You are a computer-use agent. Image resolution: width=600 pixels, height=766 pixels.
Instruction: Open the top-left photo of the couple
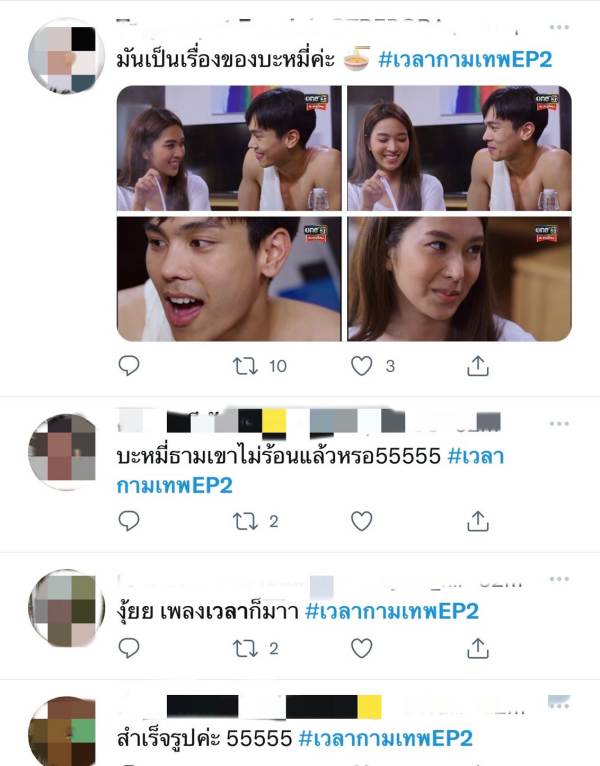pos(228,148)
